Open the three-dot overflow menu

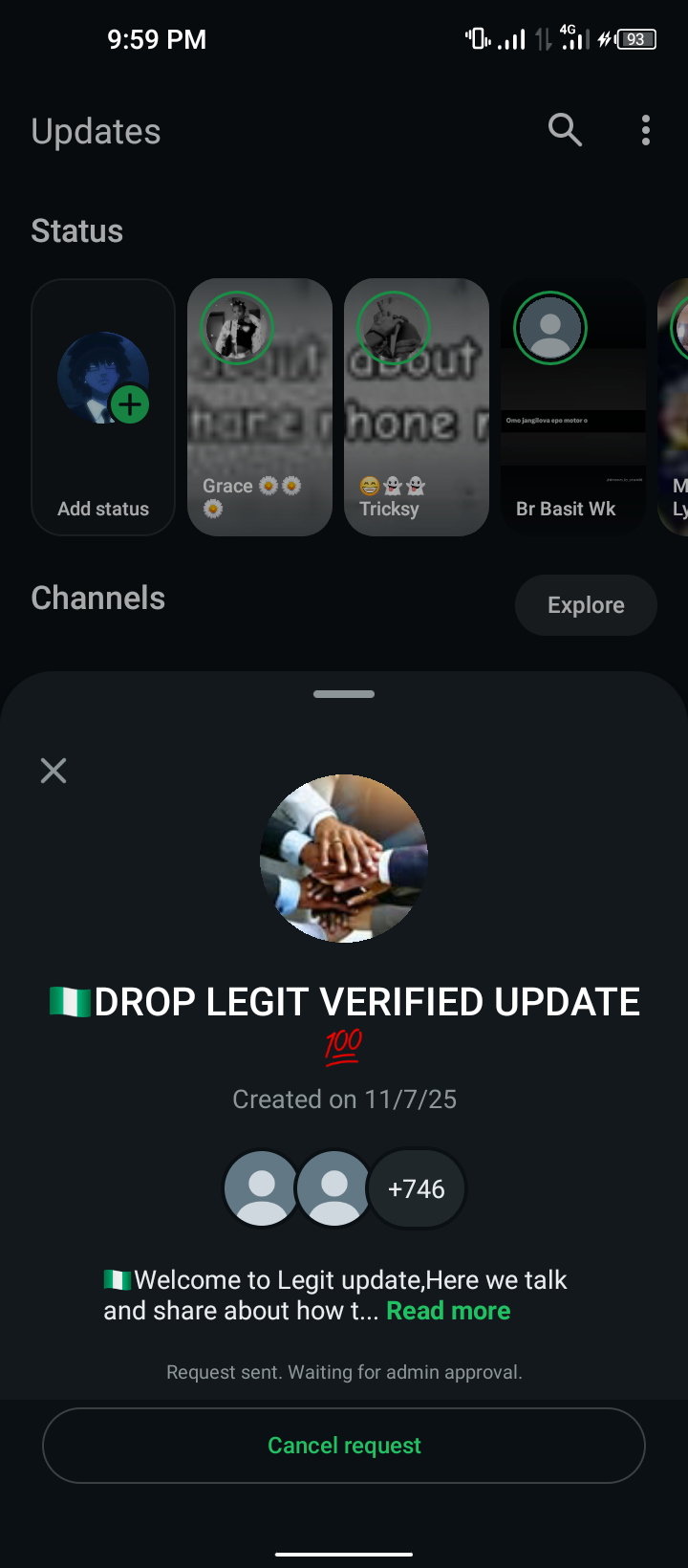click(x=646, y=130)
